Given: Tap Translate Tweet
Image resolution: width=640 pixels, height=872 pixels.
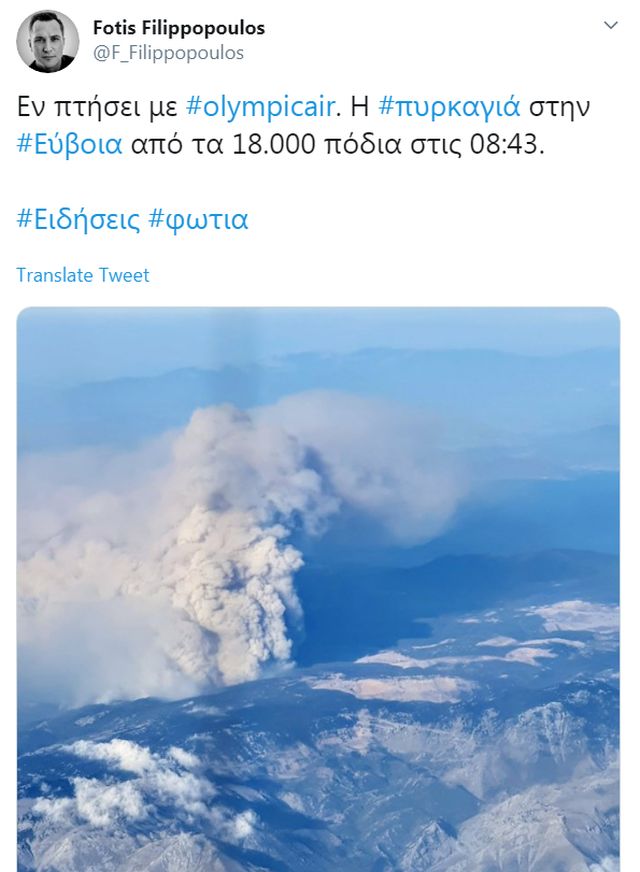Looking at the screenshot, I should [x=83, y=275].
